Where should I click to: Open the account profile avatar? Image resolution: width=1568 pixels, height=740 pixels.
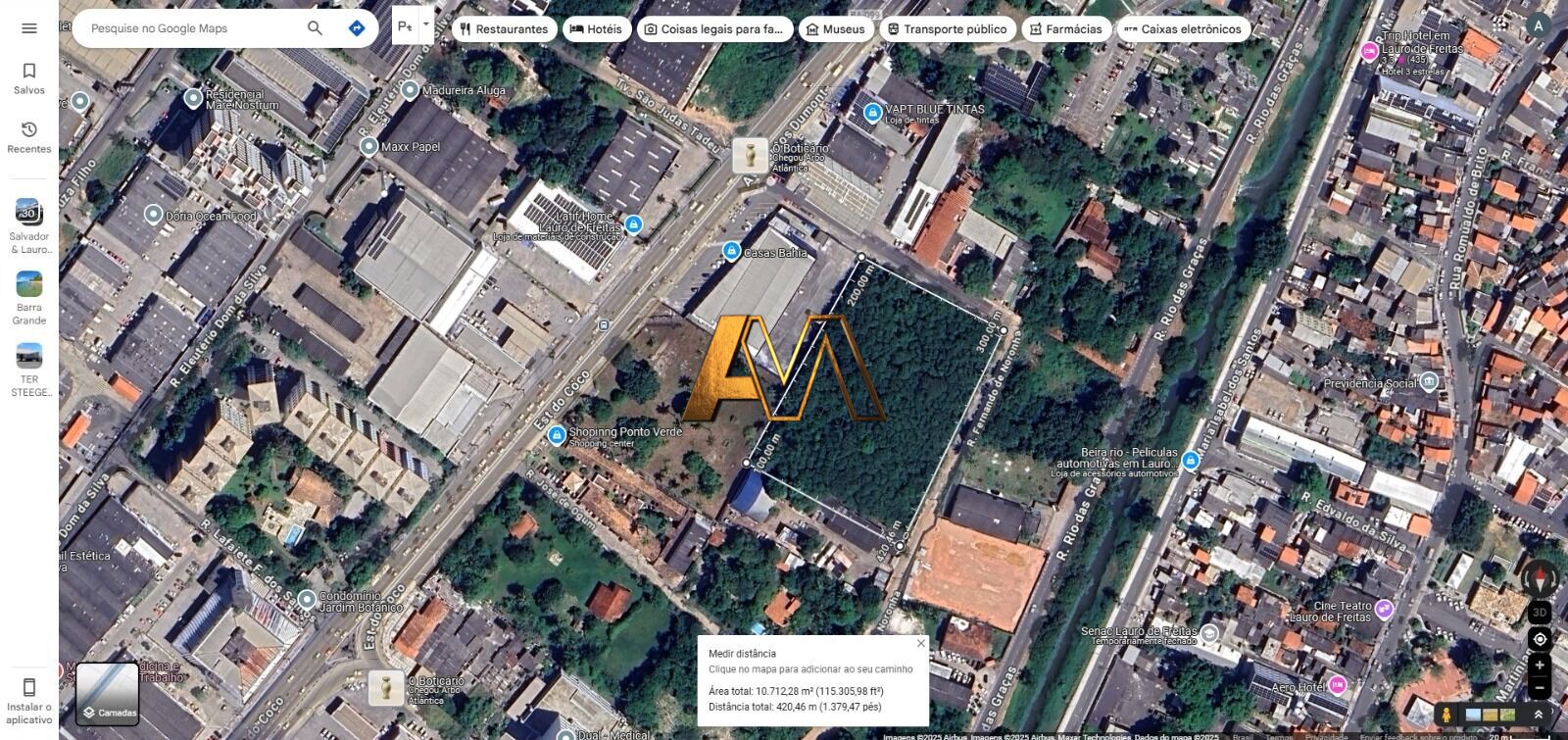(x=1538, y=26)
